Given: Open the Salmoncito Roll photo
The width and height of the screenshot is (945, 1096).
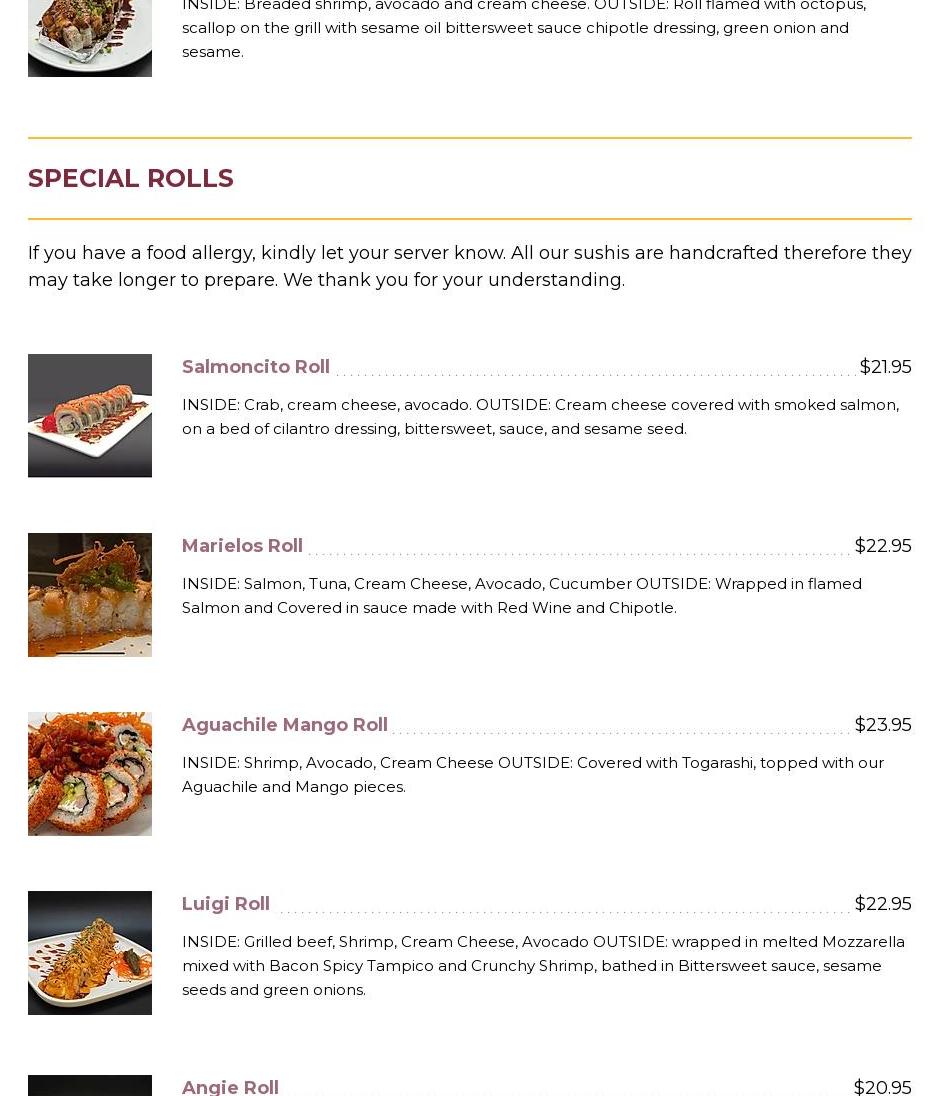Looking at the screenshot, I should pyautogui.click(x=90, y=415).
